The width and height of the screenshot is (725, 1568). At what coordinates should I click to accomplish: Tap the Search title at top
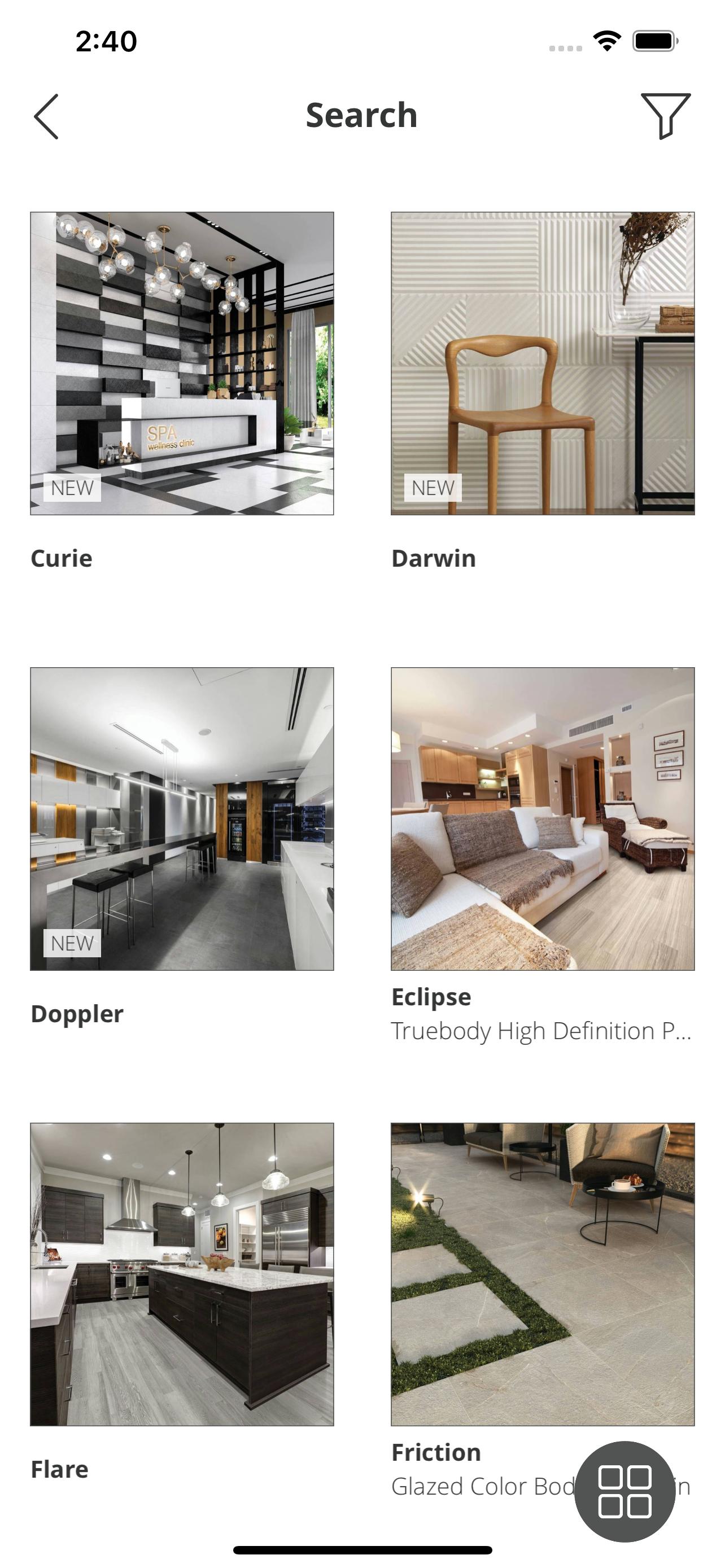pos(361,116)
